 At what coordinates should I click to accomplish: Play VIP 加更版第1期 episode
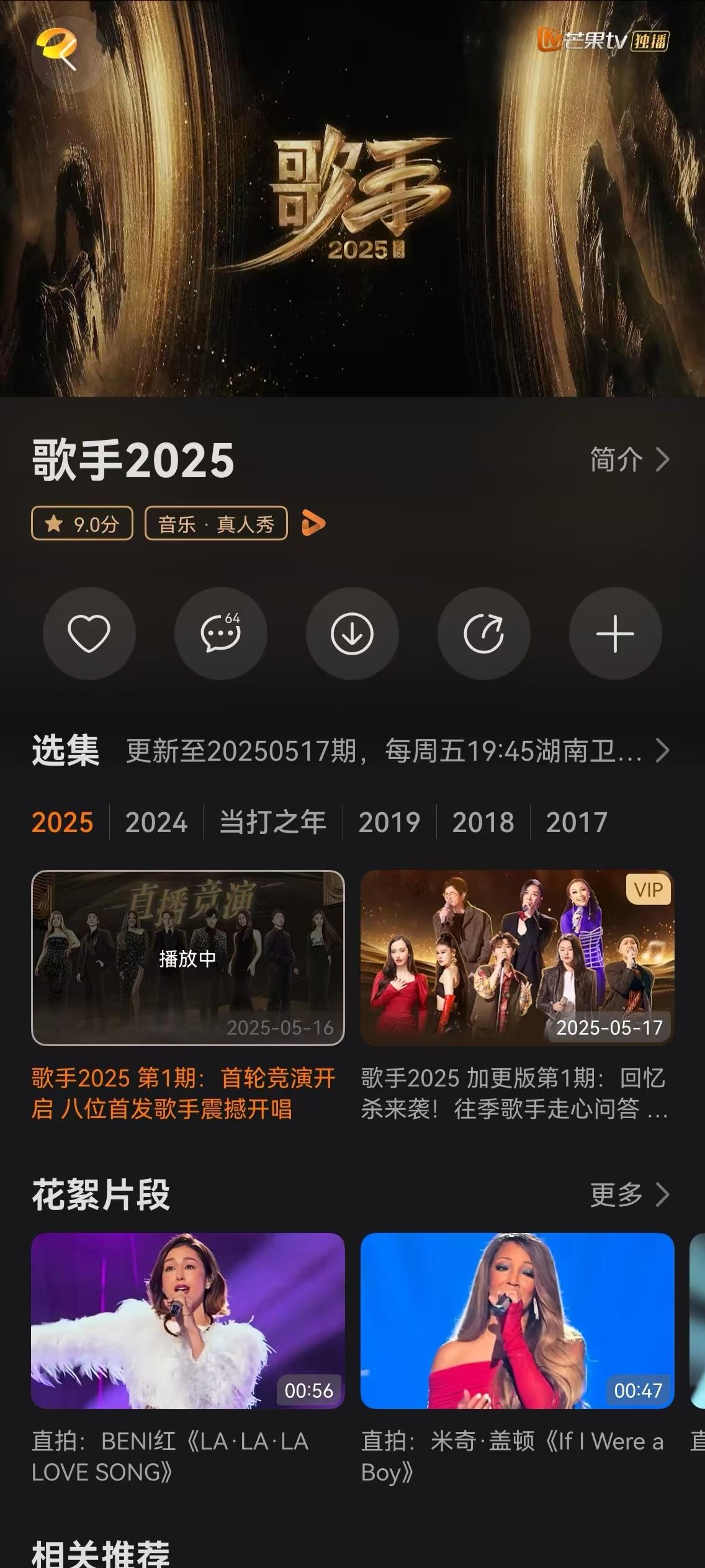click(517, 959)
